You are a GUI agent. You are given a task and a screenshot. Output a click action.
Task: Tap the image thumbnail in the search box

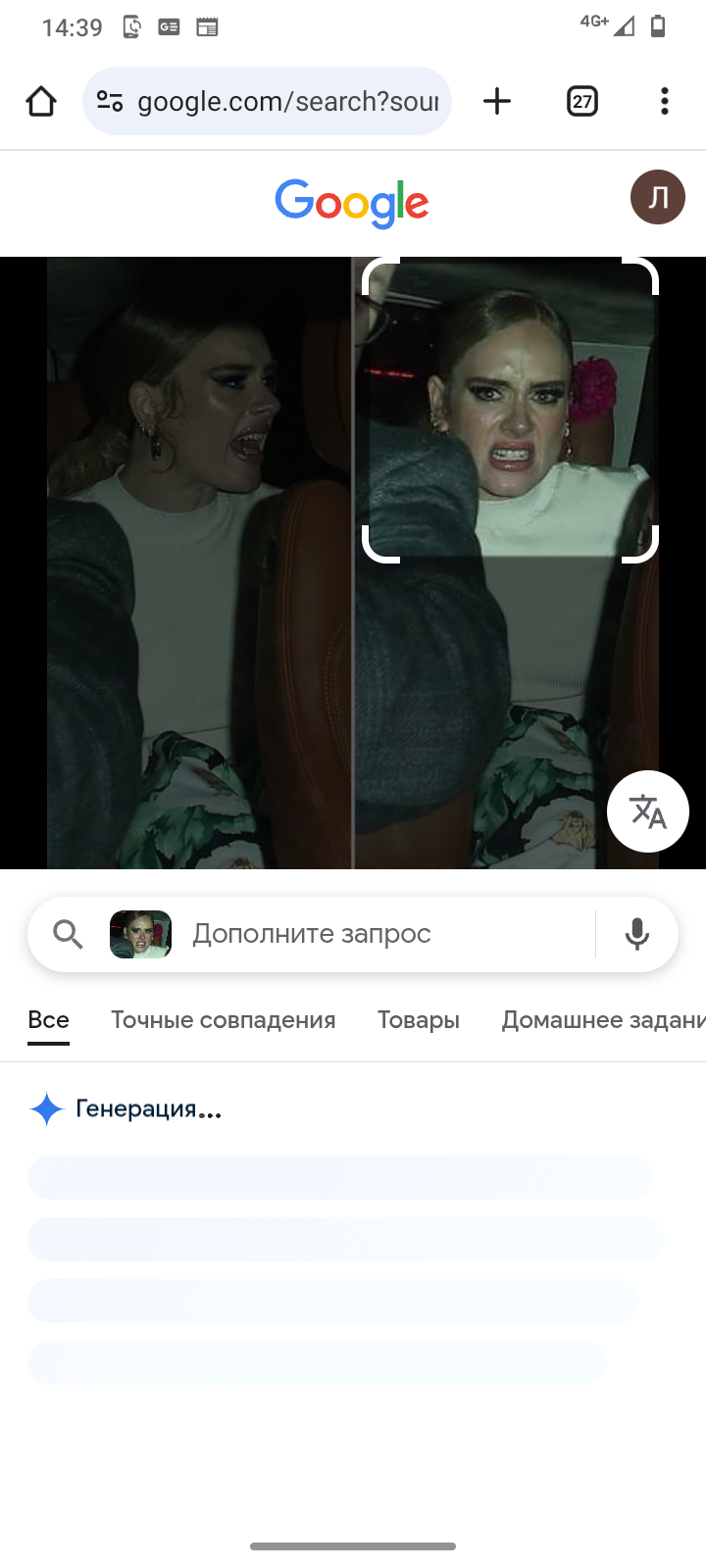(x=140, y=934)
